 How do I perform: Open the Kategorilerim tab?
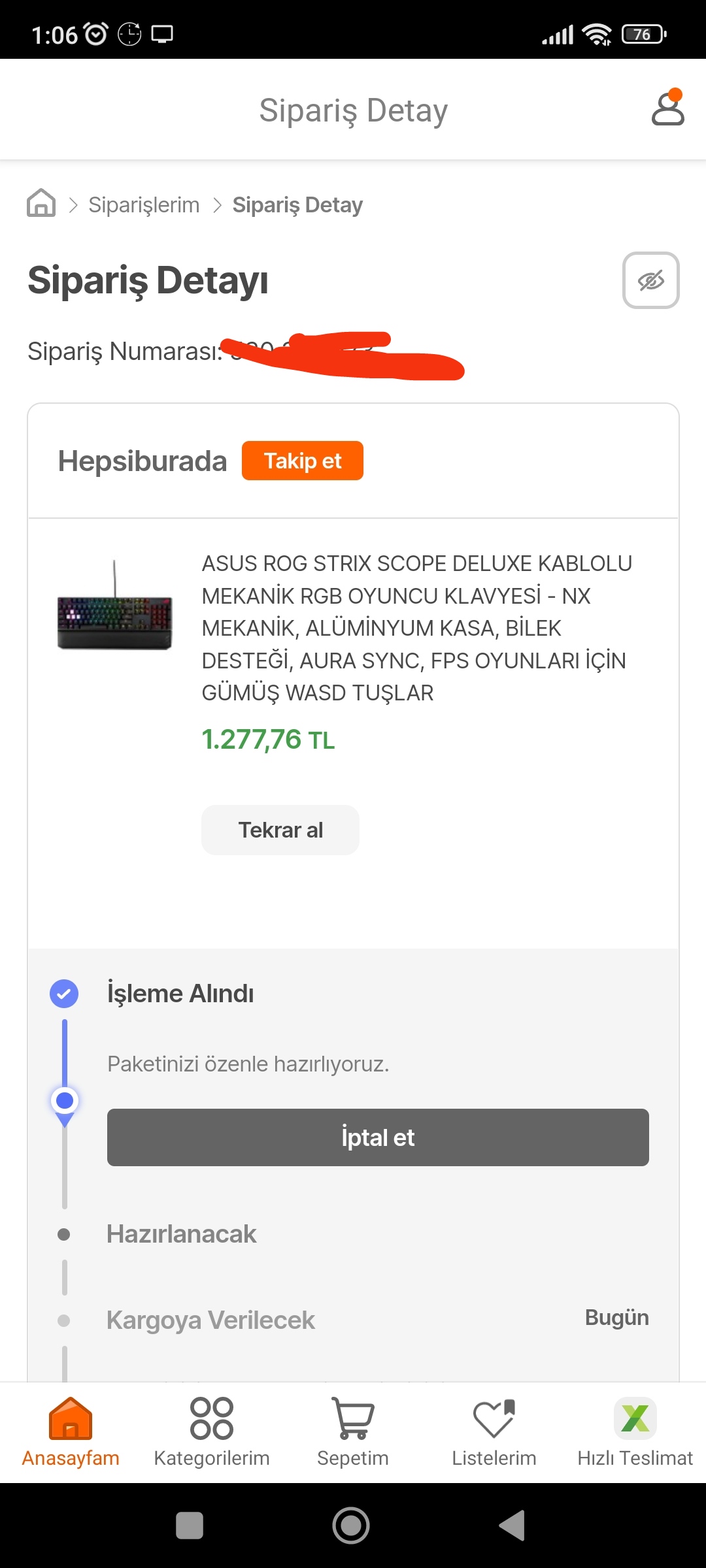click(x=212, y=1431)
